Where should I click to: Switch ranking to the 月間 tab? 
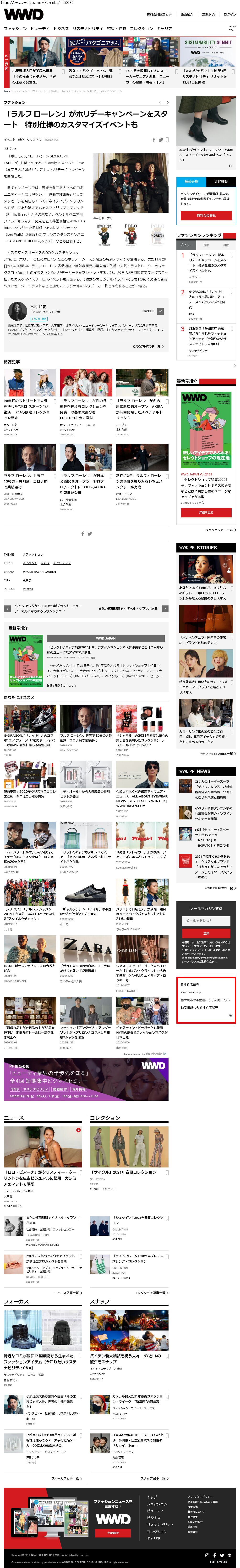tap(225, 245)
